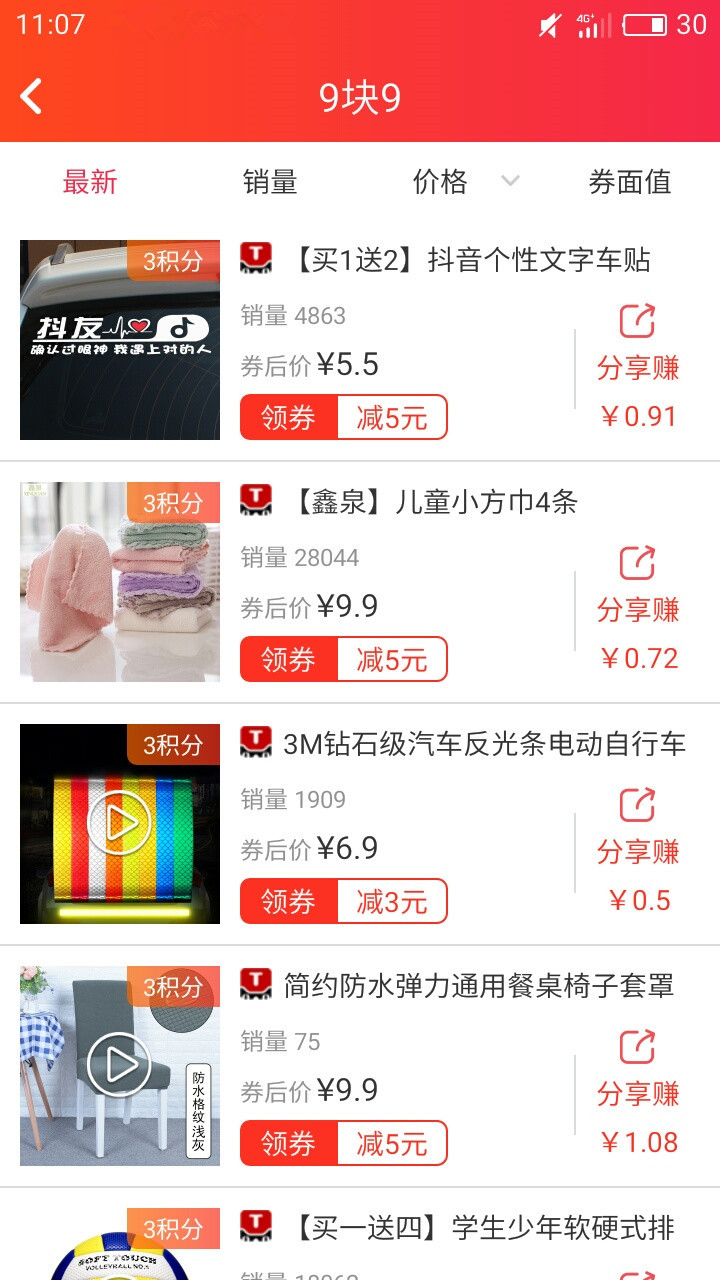Screen dimensions: 720x1280
Task: Open the 买一送四 学生少年软硬式排 item
Action: click(x=482, y=1228)
